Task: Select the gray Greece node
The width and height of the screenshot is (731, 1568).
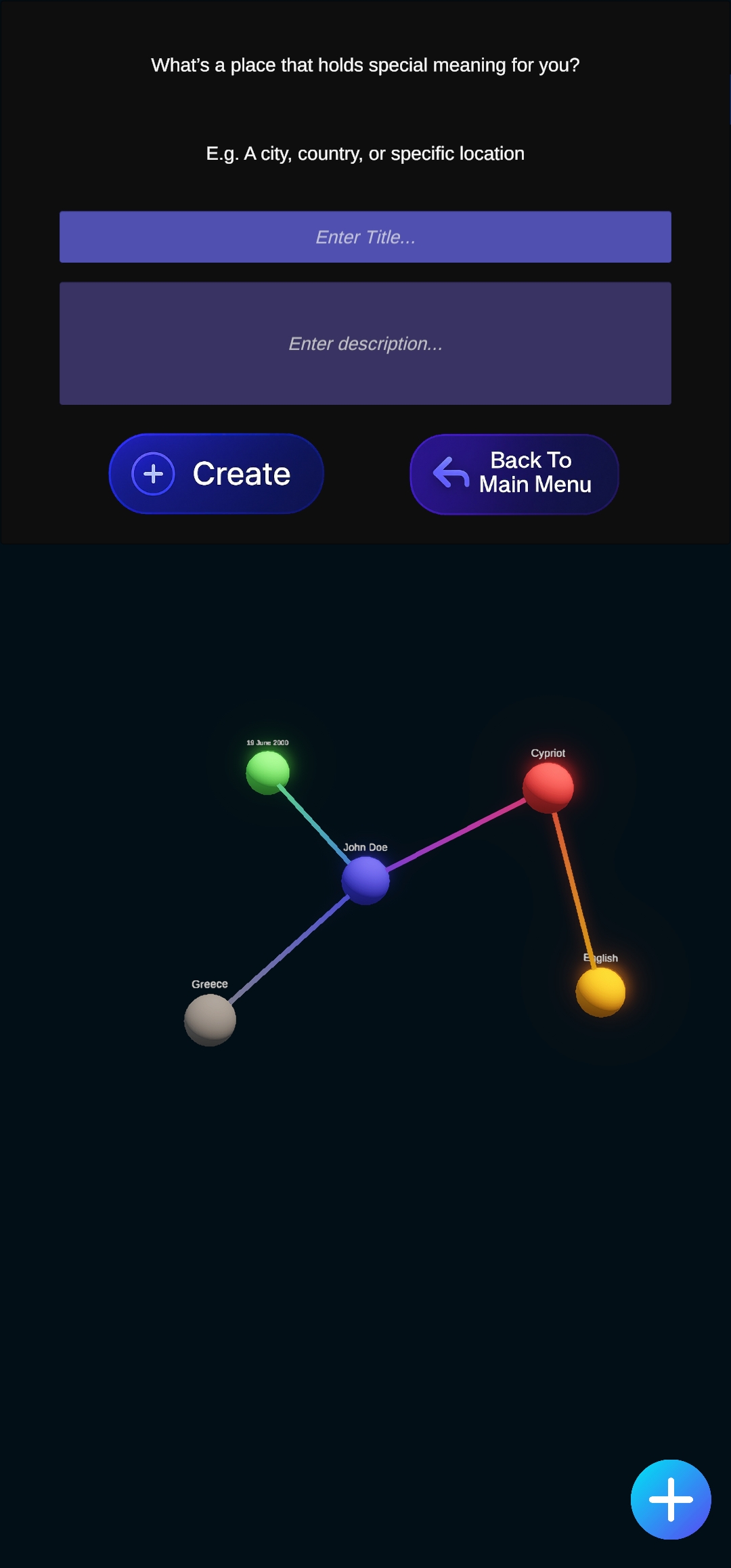Action: pyautogui.click(x=210, y=1020)
